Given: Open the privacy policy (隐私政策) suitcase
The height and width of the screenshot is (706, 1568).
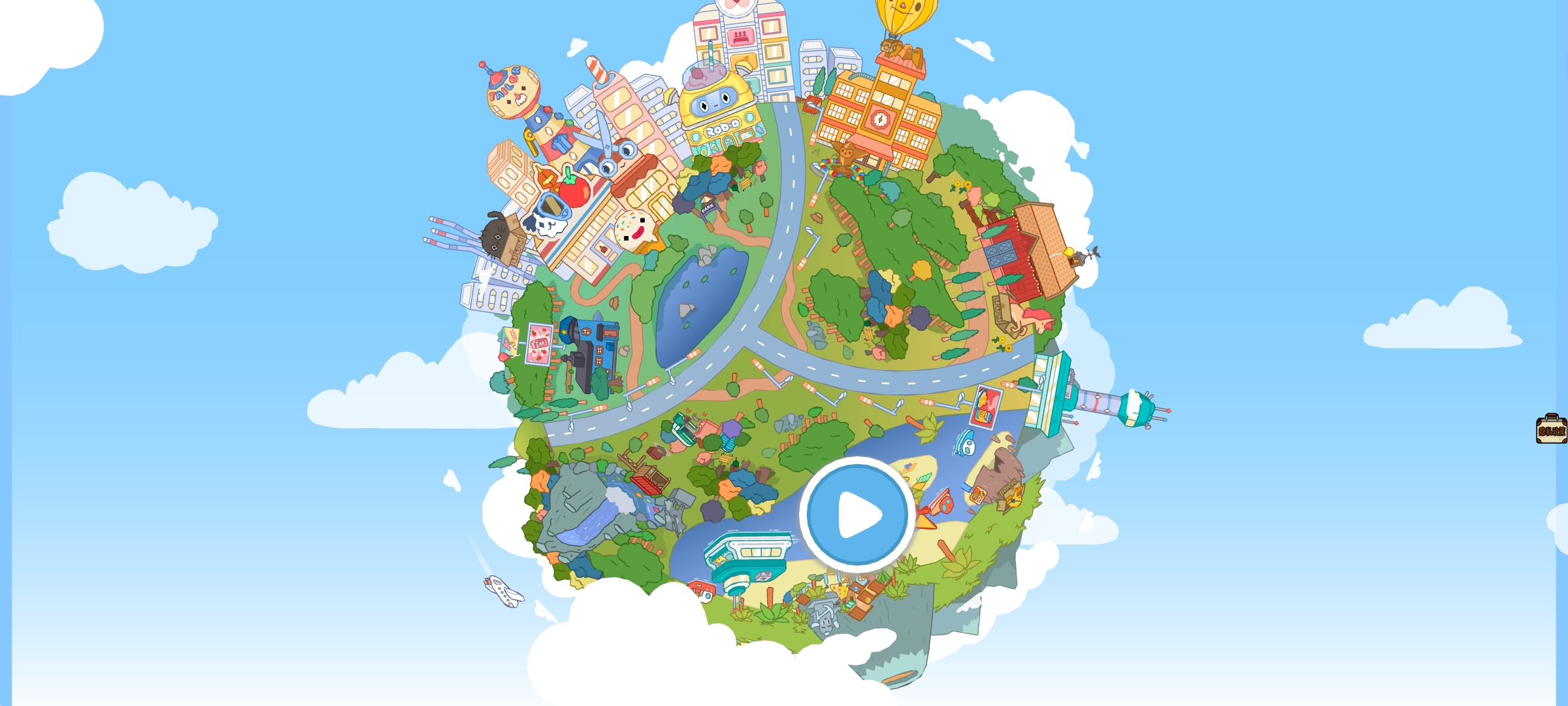Looking at the screenshot, I should click(1551, 429).
